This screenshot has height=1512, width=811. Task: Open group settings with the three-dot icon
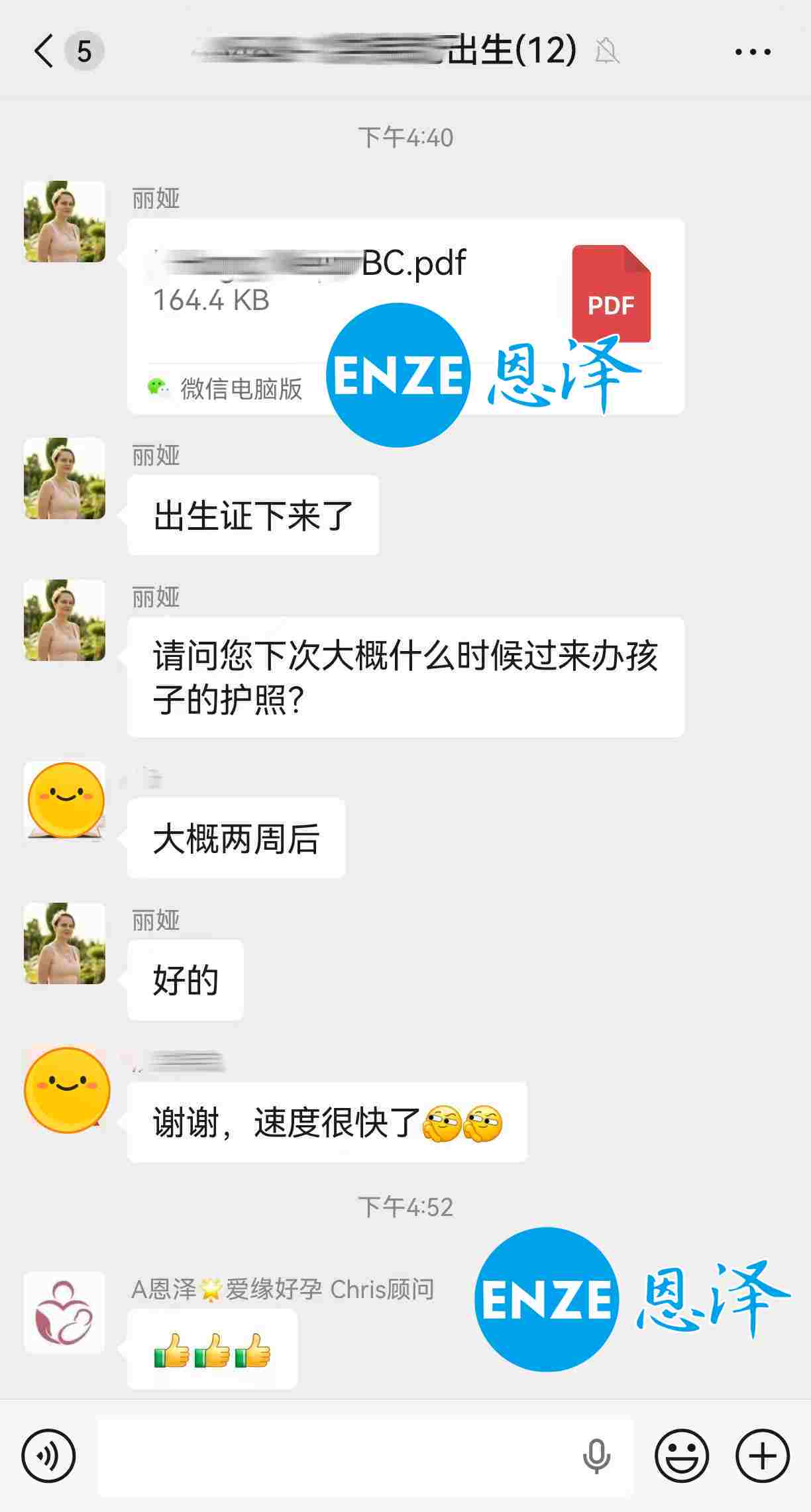point(751,50)
